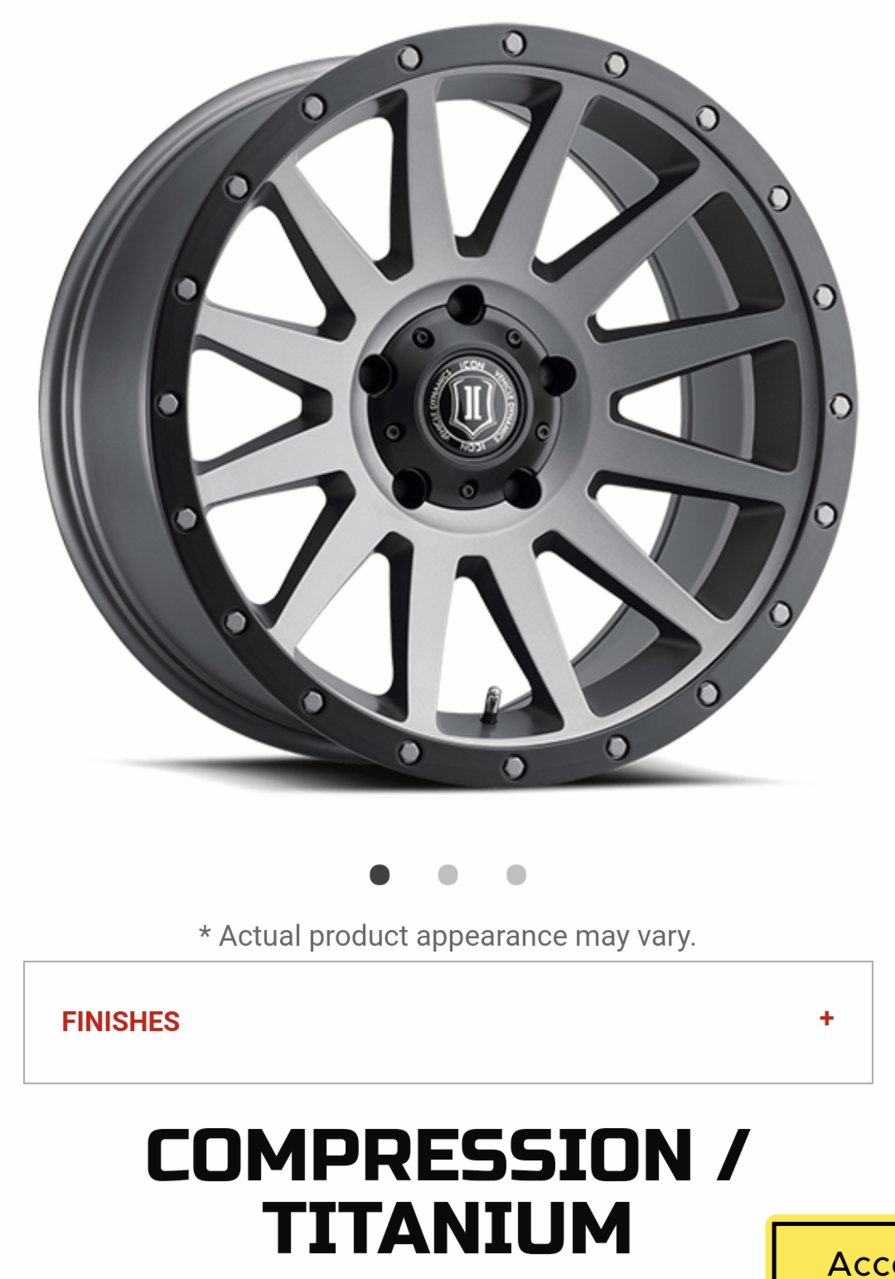The width and height of the screenshot is (895, 1279).
Task: Jump to the second product image dot
Action: (x=448, y=875)
